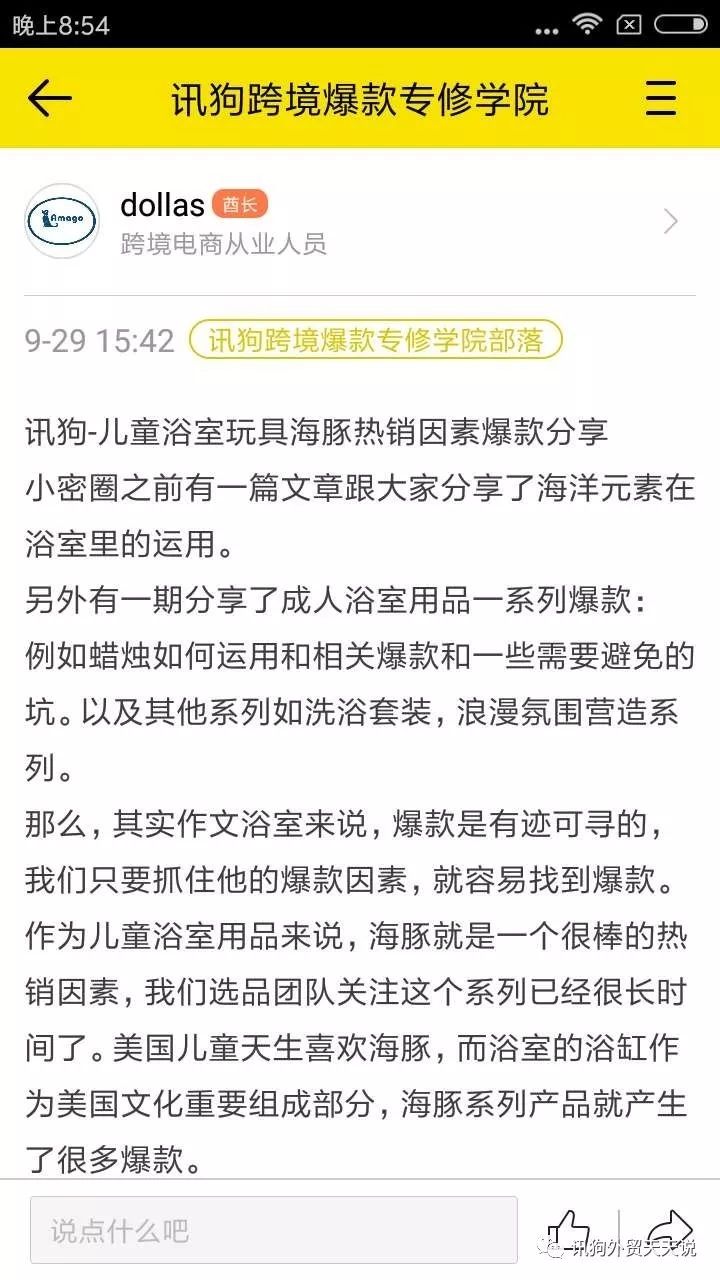This screenshot has height=1280, width=720.
Task: Open dollas author profile row
Action: pyautogui.click(x=360, y=222)
